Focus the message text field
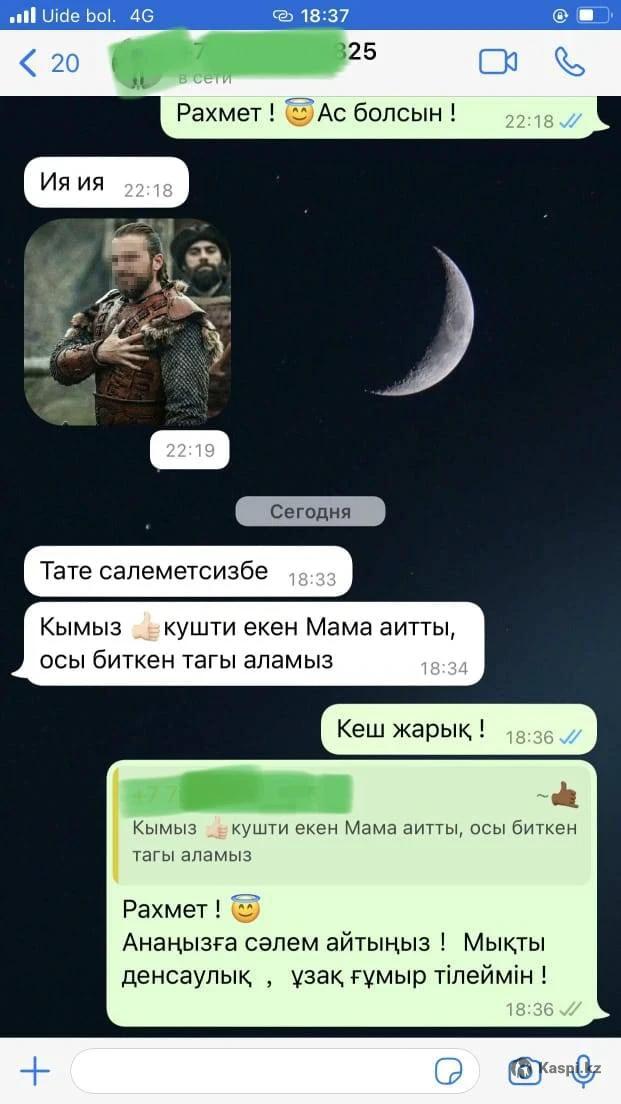Image resolution: width=621 pixels, height=1104 pixels. (x=250, y=1072)
